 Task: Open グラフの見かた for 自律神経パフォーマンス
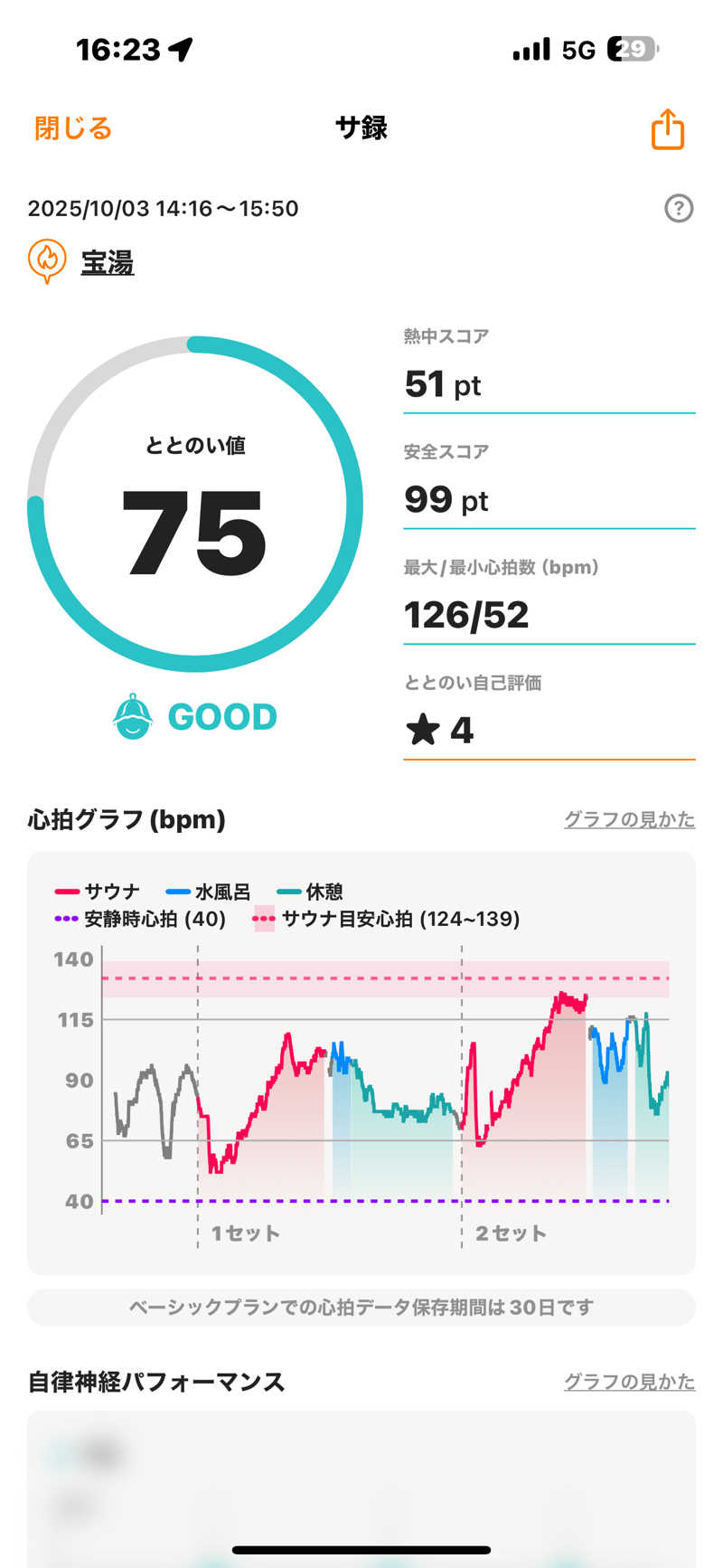[629, 1382]
